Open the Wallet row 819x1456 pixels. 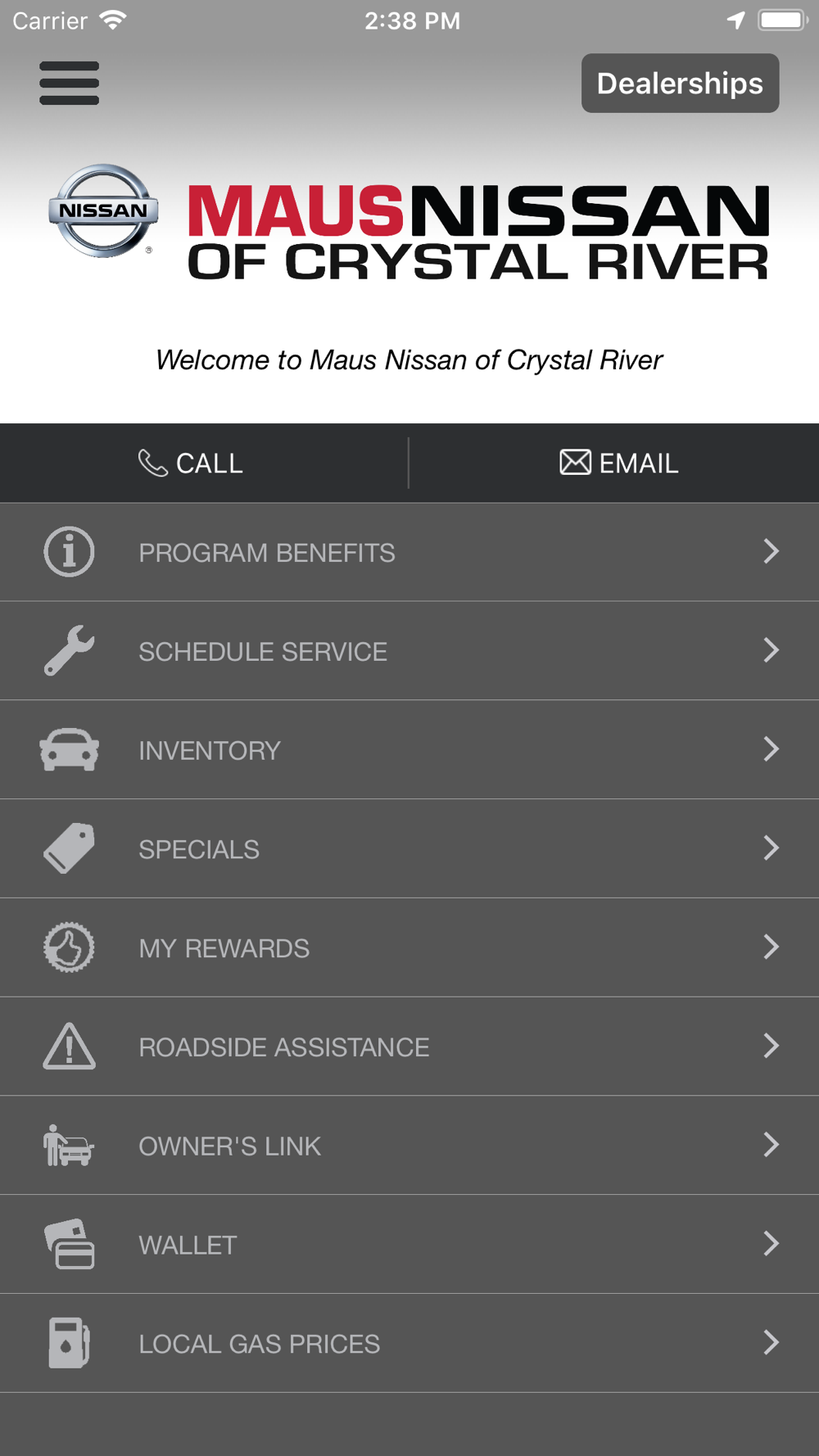409,1245
